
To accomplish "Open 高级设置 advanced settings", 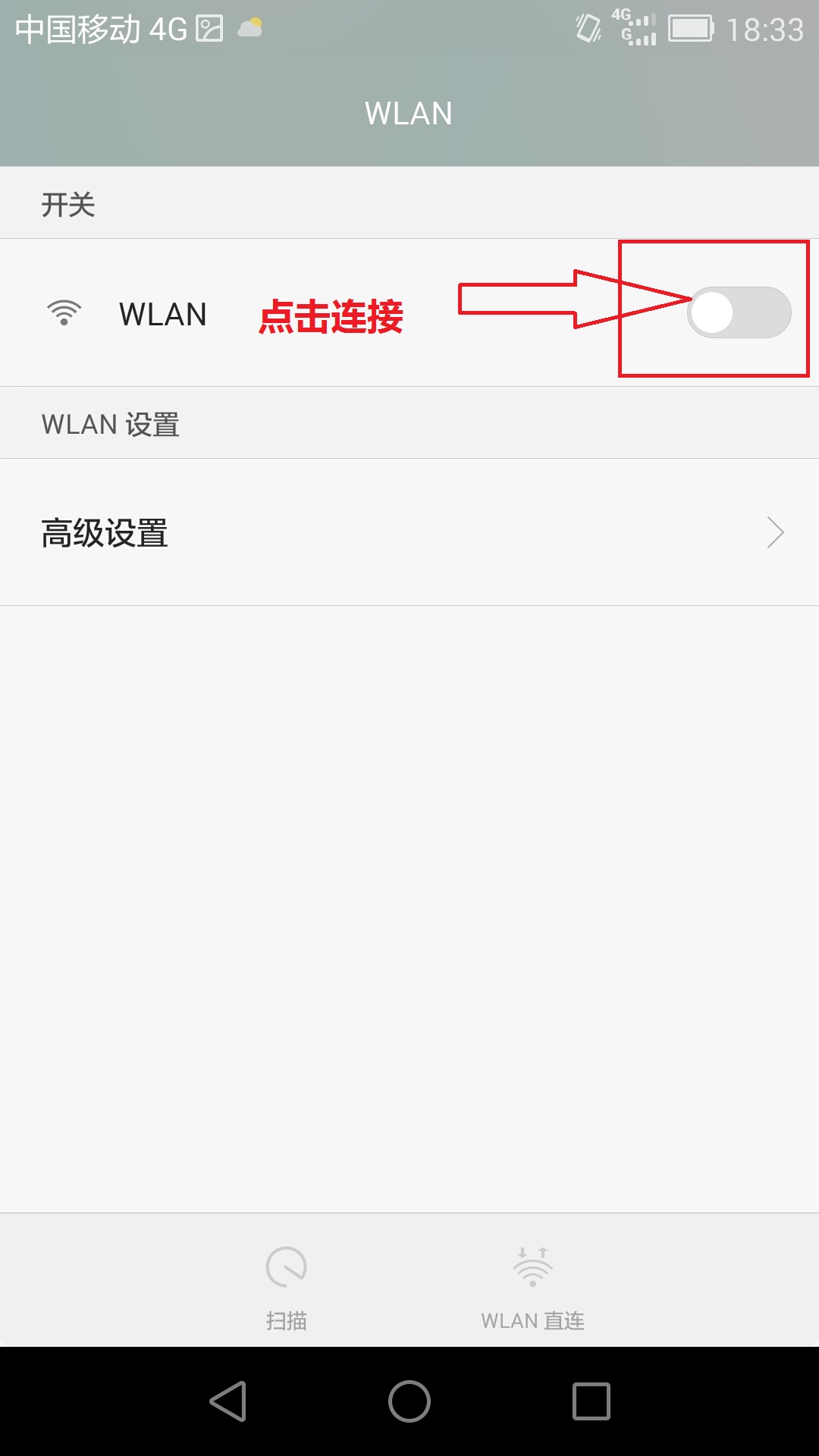I will [x=409, y=532].
